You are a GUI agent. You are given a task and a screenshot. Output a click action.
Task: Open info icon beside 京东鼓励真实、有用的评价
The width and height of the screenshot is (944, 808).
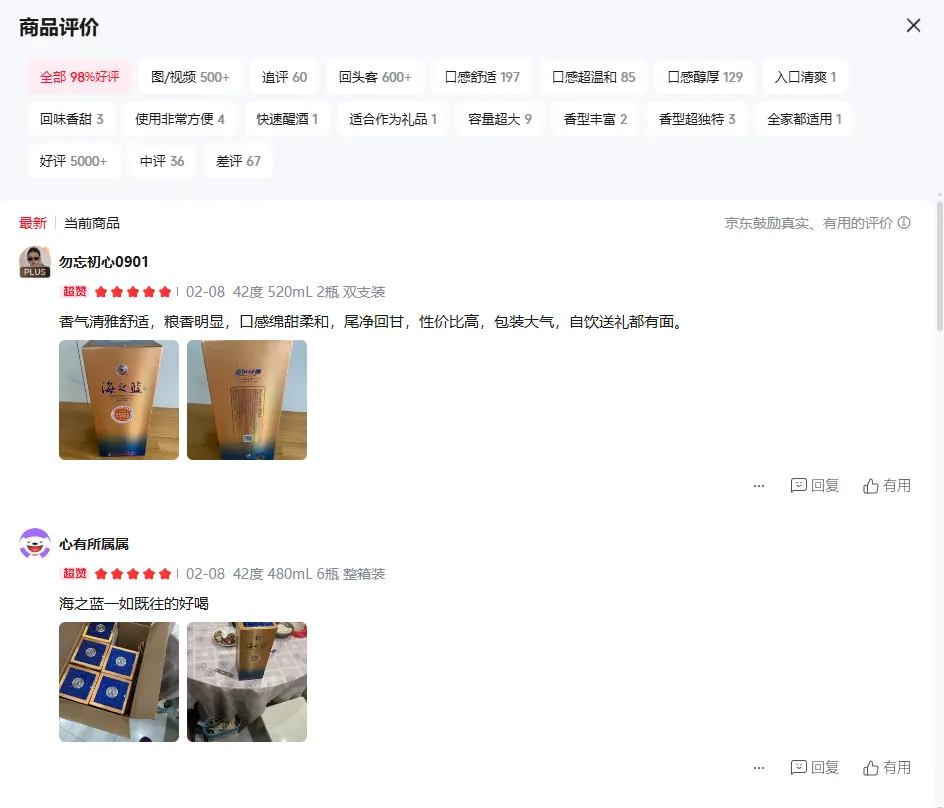(904, 223)
